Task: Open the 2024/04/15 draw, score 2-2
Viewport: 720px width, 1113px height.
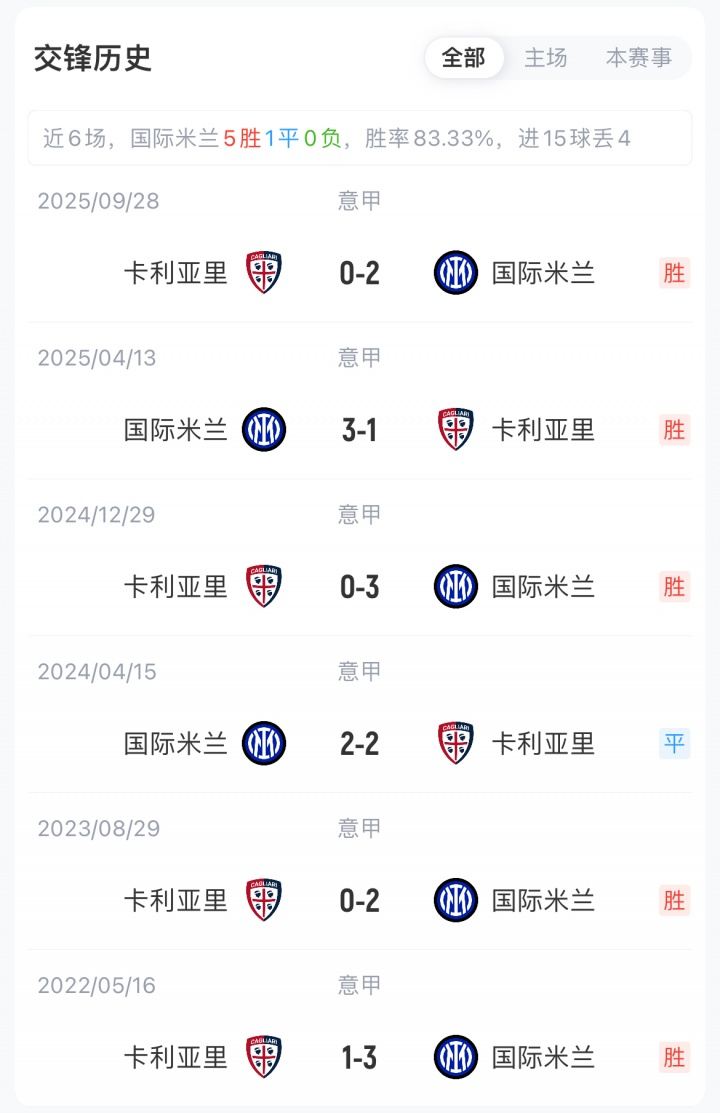Action: click(359, 744)
